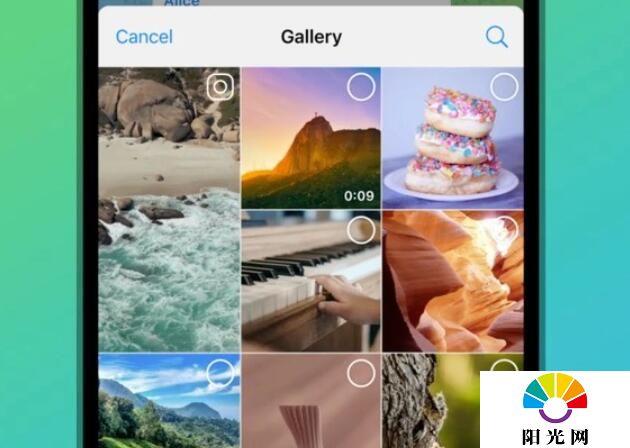Tap Cancel to close the gallery
Viewport: 630px width, 448px height.
[x=144, y=37]
